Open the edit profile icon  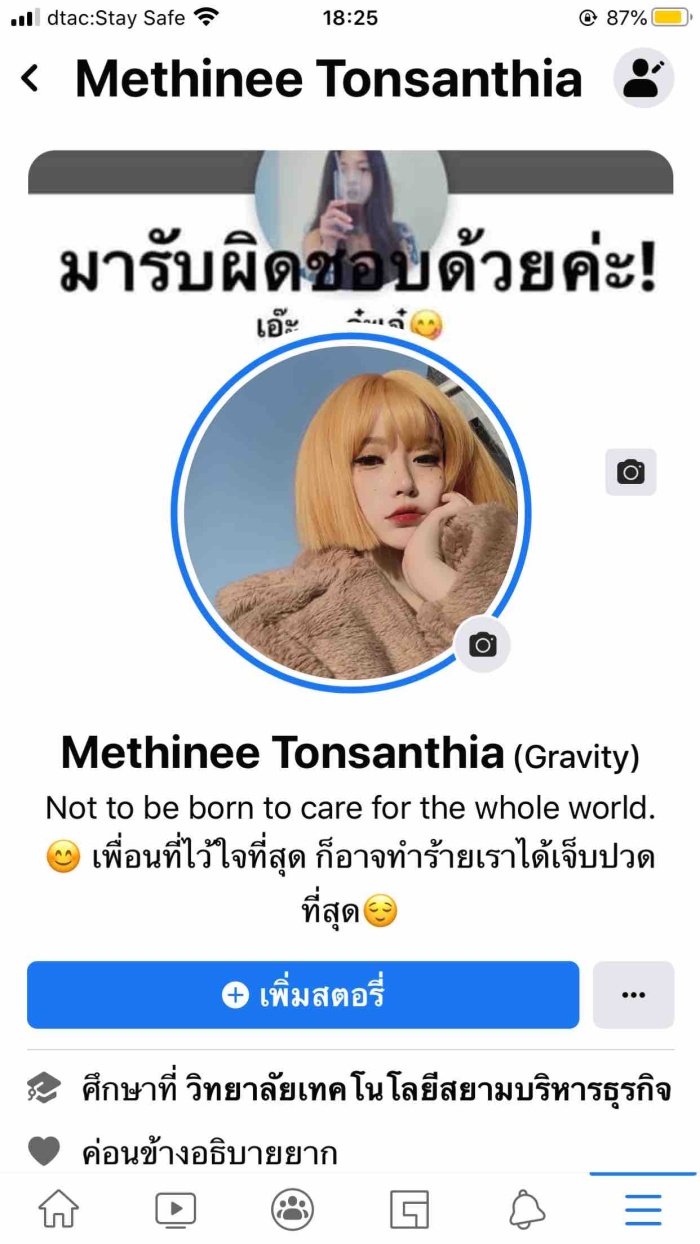point(642,79)
